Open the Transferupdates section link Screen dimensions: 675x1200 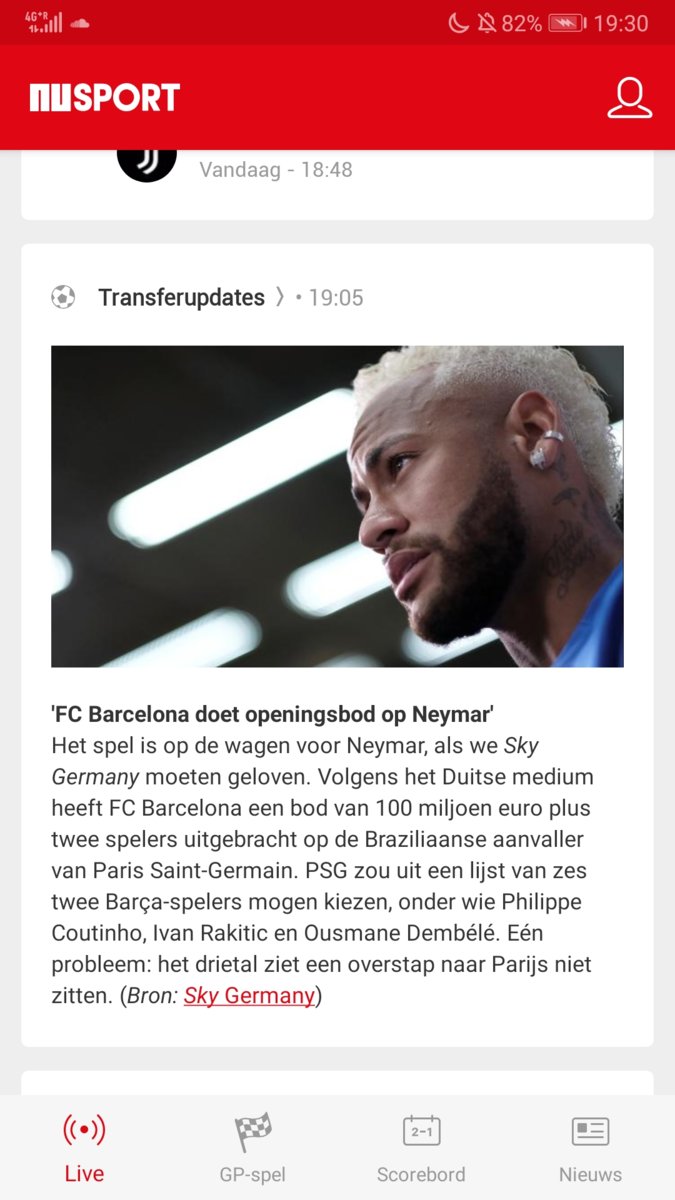click(x=182, y=297)
